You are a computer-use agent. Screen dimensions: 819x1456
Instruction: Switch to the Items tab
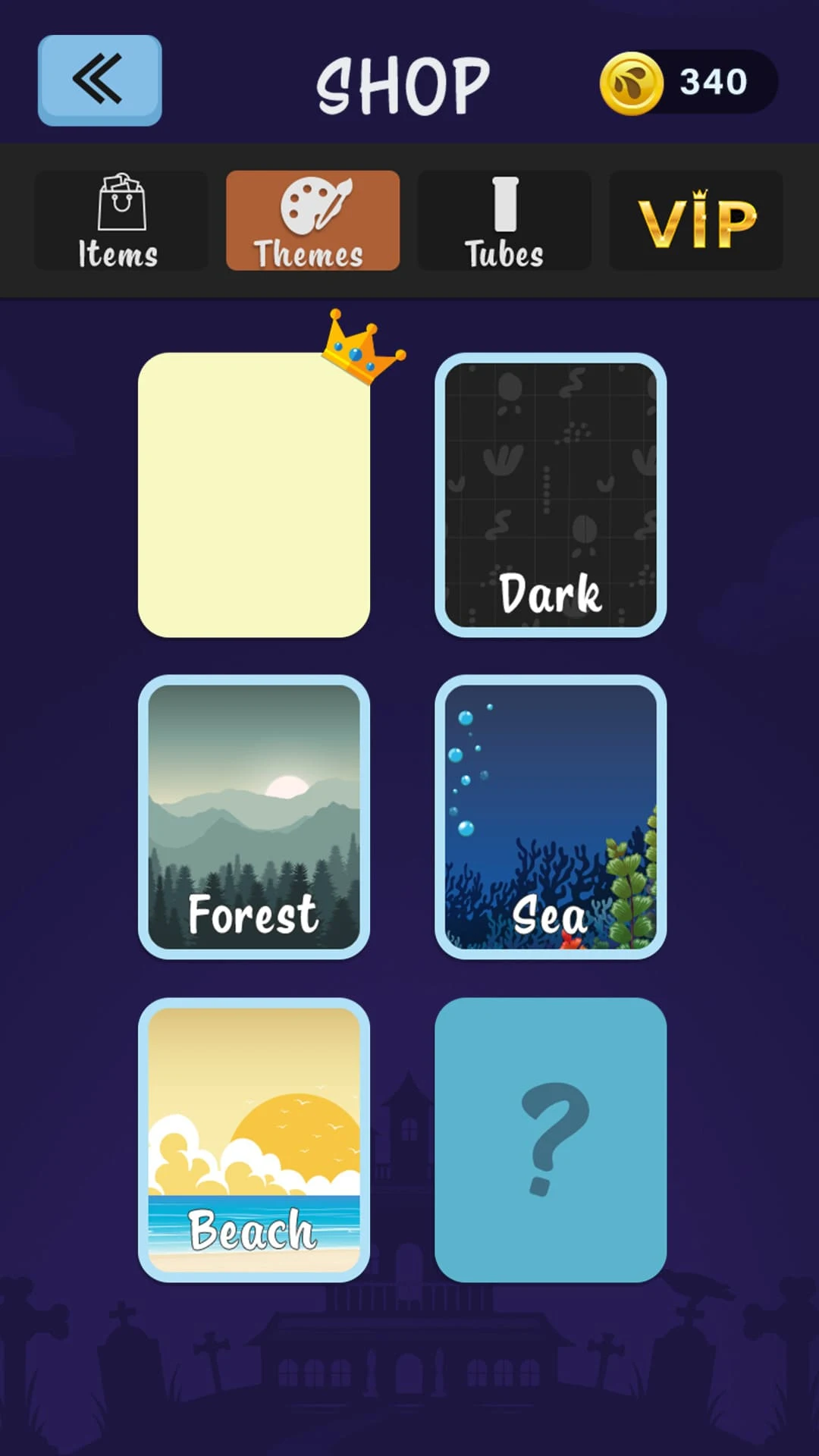pyautogui.click(x=121, y=221)
